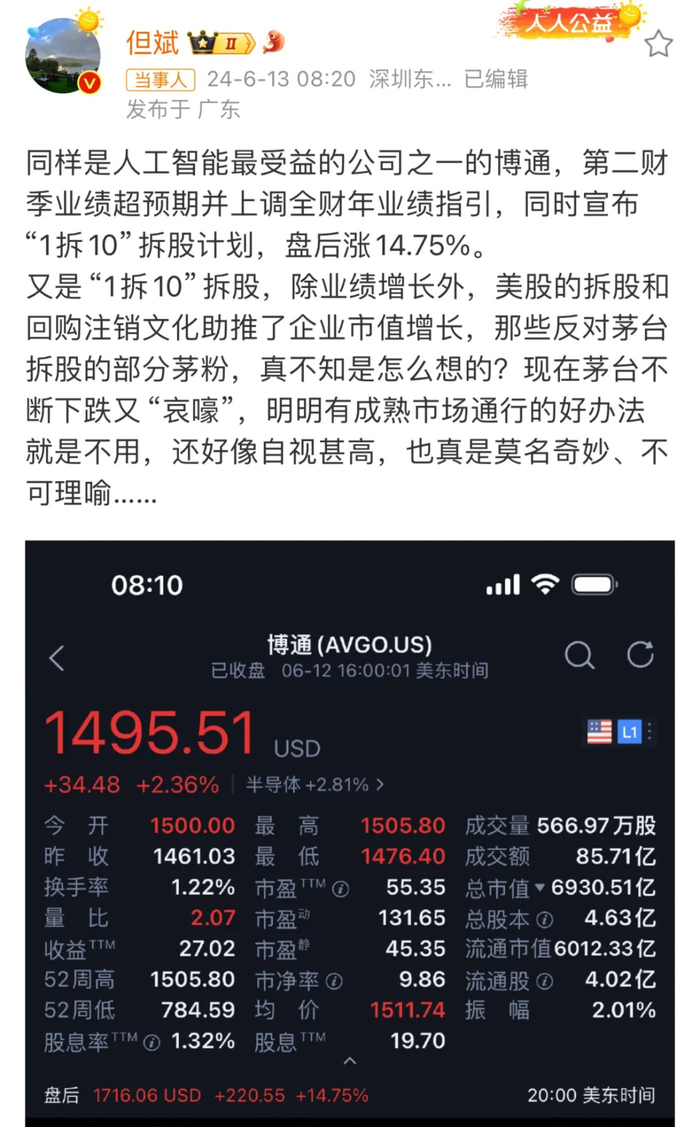Screen dimensions: 700x1127
Task: Open 但斌's profile picture
Action: 61,57
